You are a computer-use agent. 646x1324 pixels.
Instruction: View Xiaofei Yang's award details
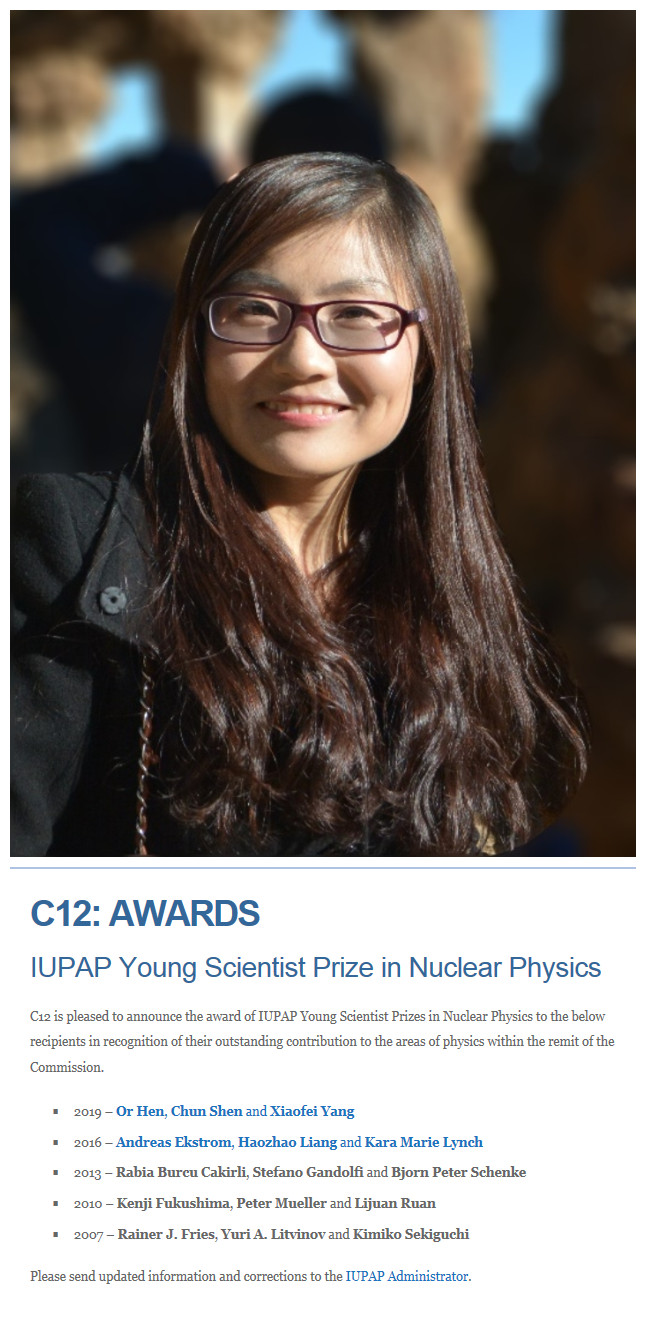coord(312,1111)
